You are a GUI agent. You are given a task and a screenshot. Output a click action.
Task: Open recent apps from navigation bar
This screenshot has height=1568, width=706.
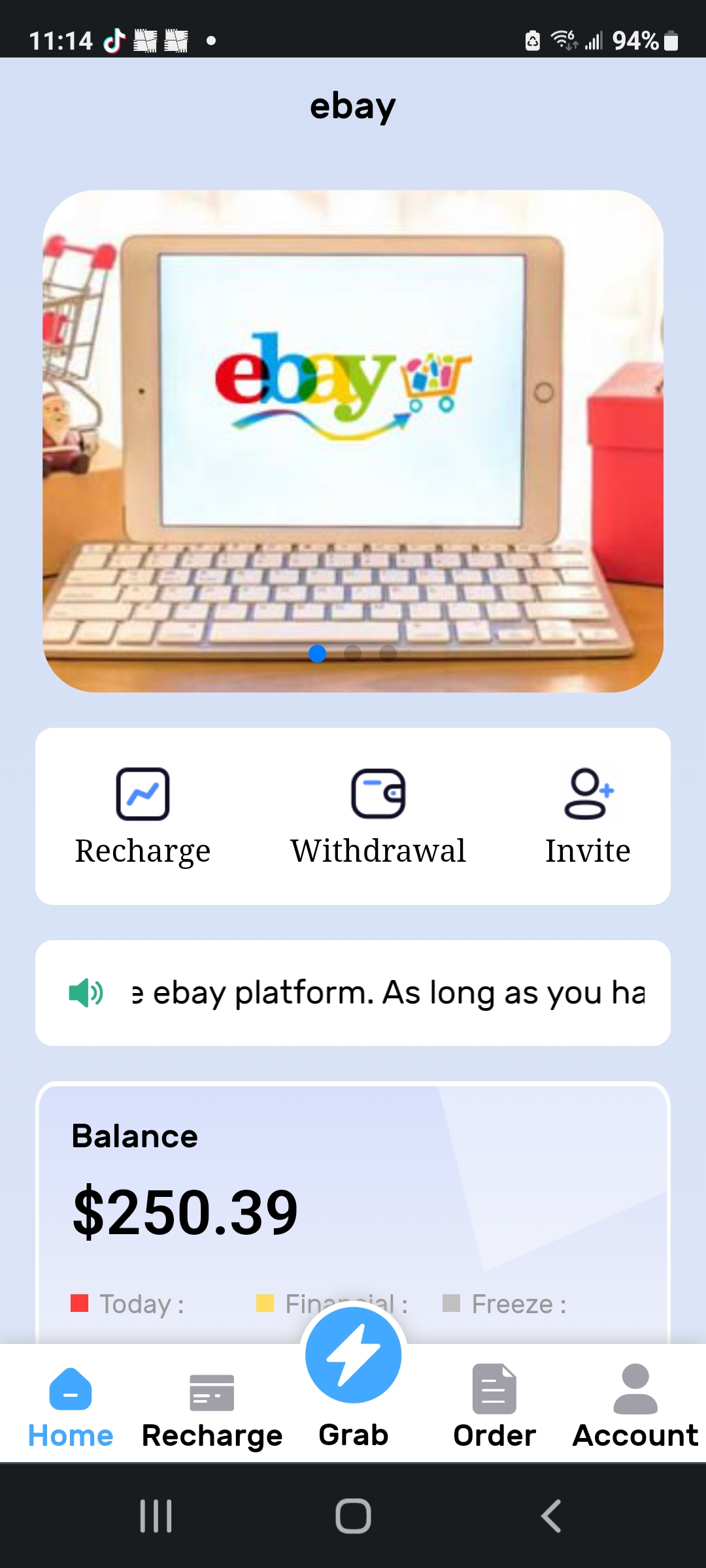pyautogui.click(x=156, y=1516)
